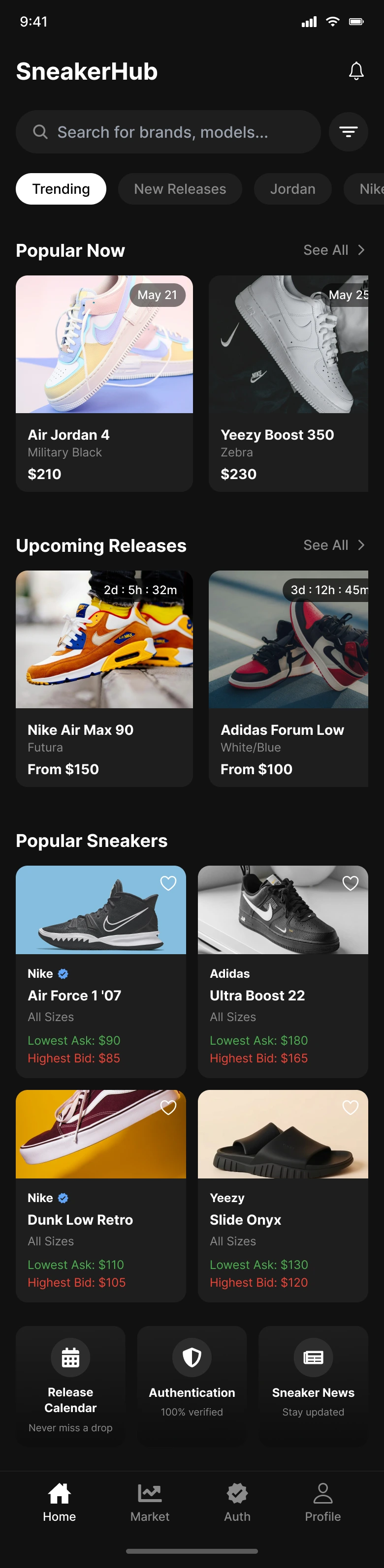
Task: View the Yeezy Boost 350 Zebra card
Action: pyautogui.click(x=288, y=384)
